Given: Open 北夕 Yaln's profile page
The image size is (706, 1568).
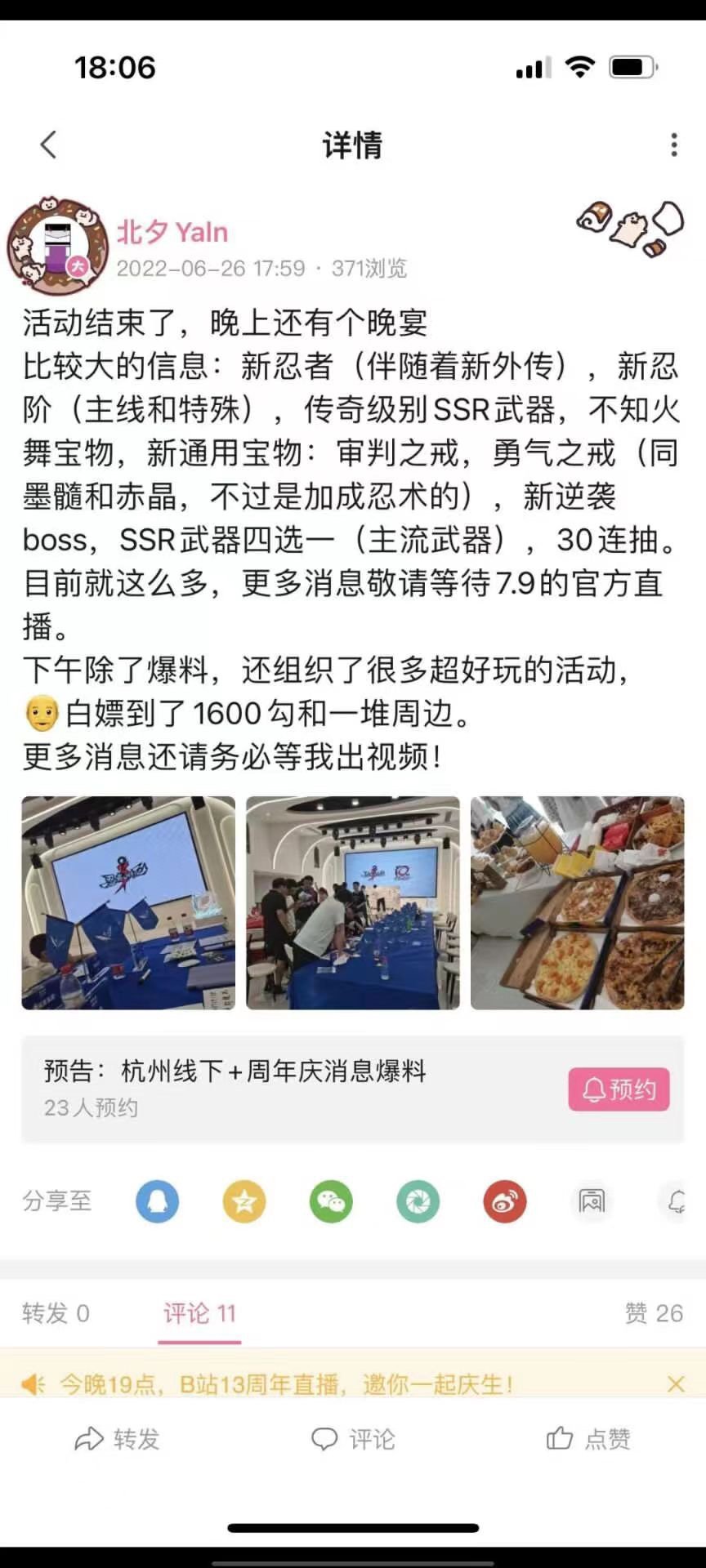Looking at the screenshot, I should pyautogui.click(x=172, y=233).
